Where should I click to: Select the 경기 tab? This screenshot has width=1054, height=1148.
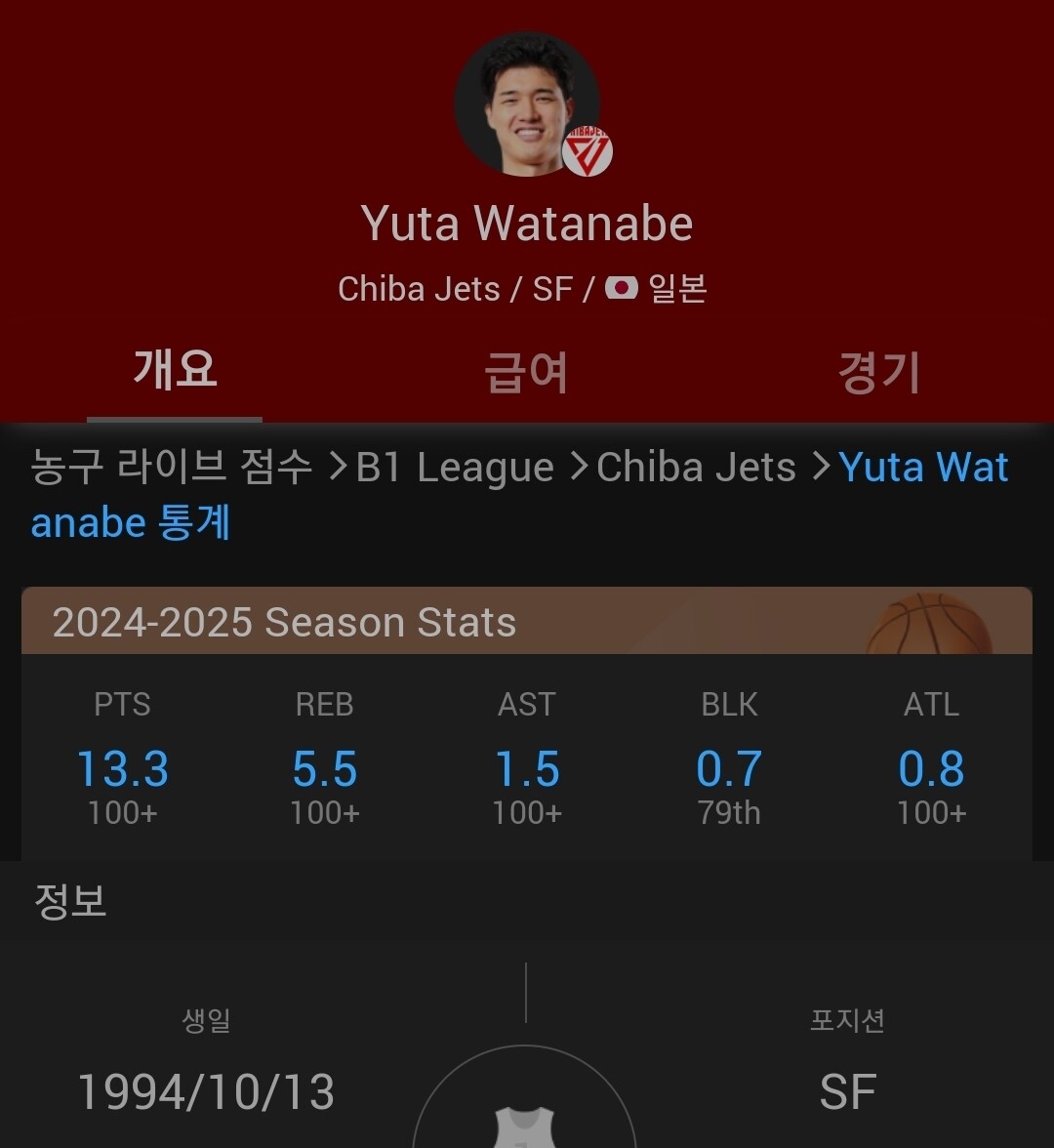click(878, 372)
